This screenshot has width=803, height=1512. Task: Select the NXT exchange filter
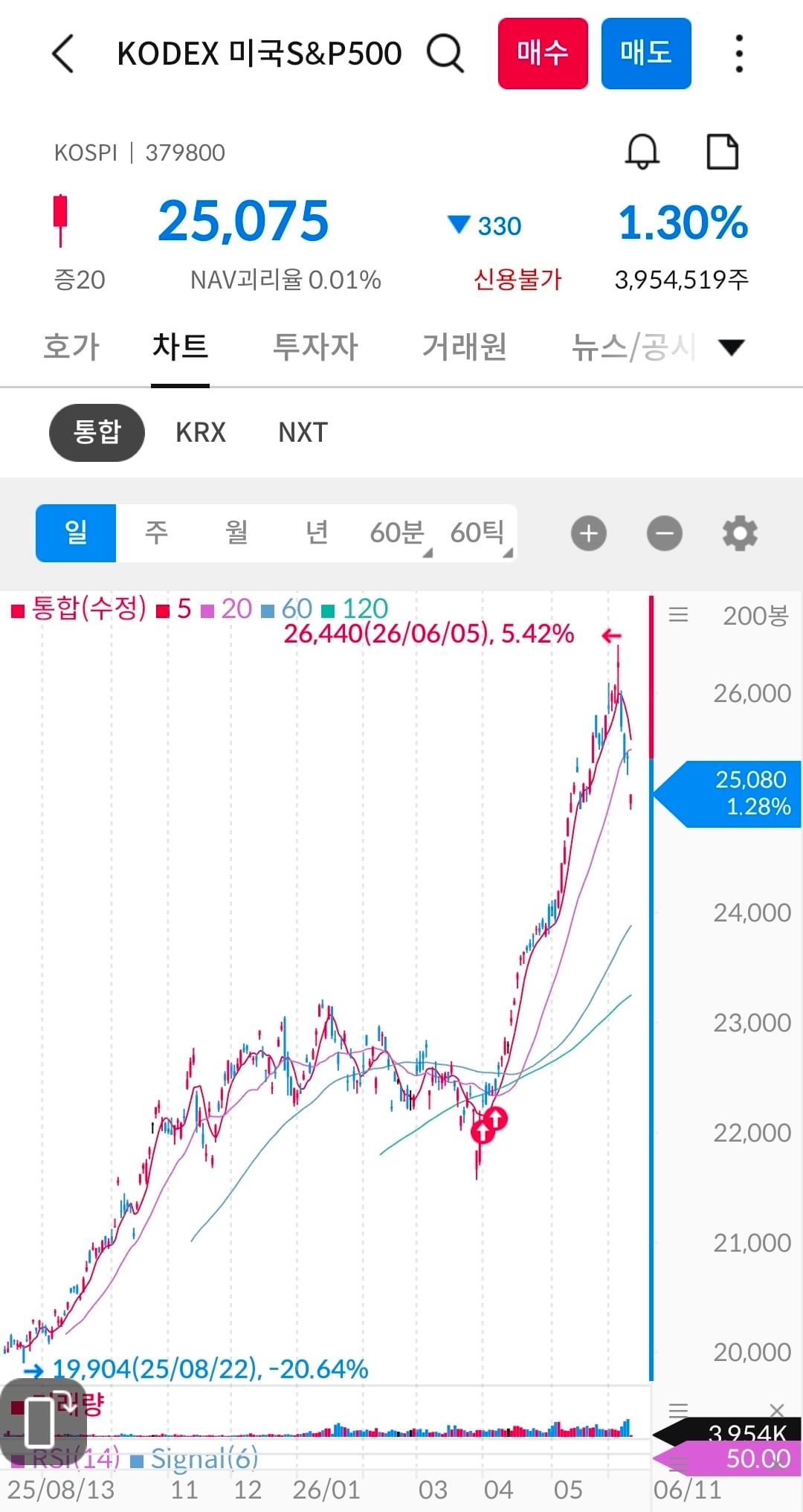coord(303,432)
